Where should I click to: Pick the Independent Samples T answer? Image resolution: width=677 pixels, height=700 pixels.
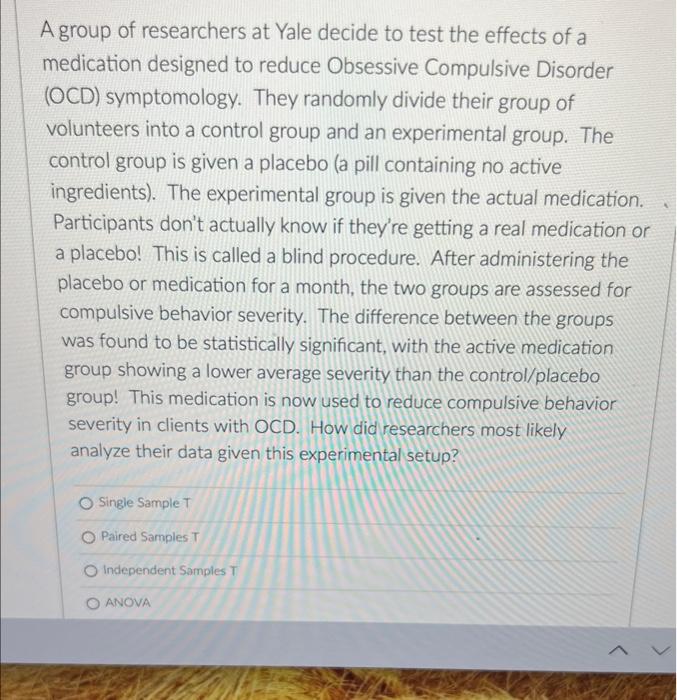pos(91,570)
